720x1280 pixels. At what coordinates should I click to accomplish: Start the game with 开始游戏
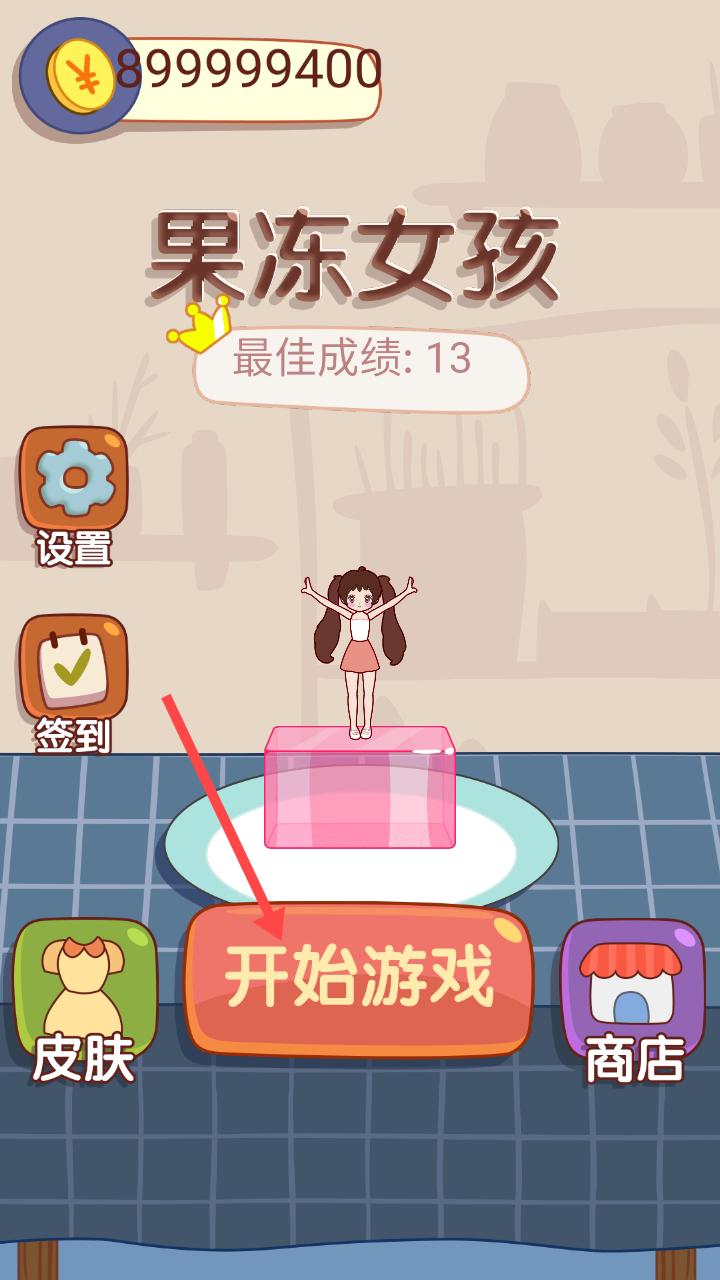[358, 979]
